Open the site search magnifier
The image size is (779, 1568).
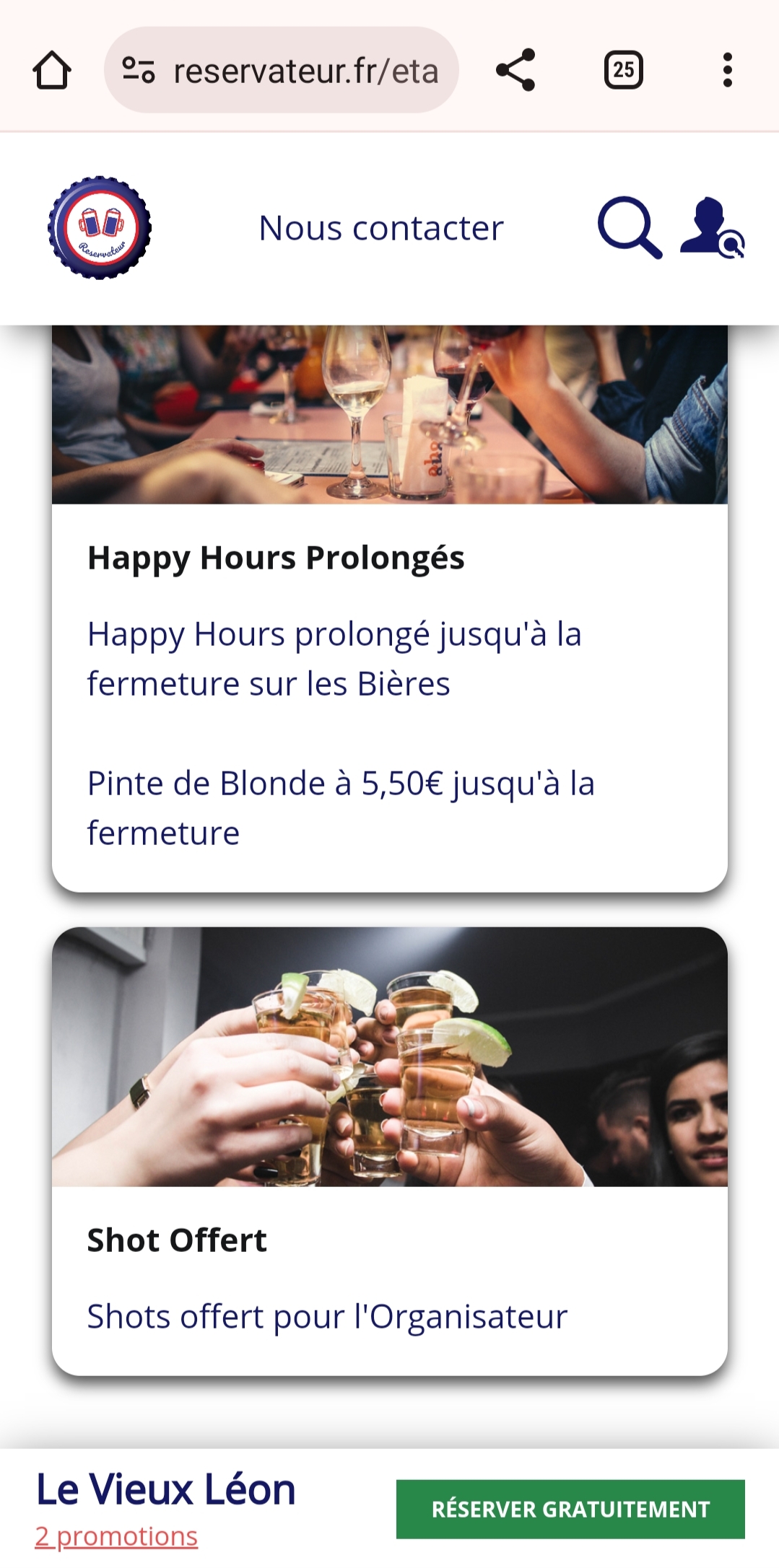click(x=629, y=228)
